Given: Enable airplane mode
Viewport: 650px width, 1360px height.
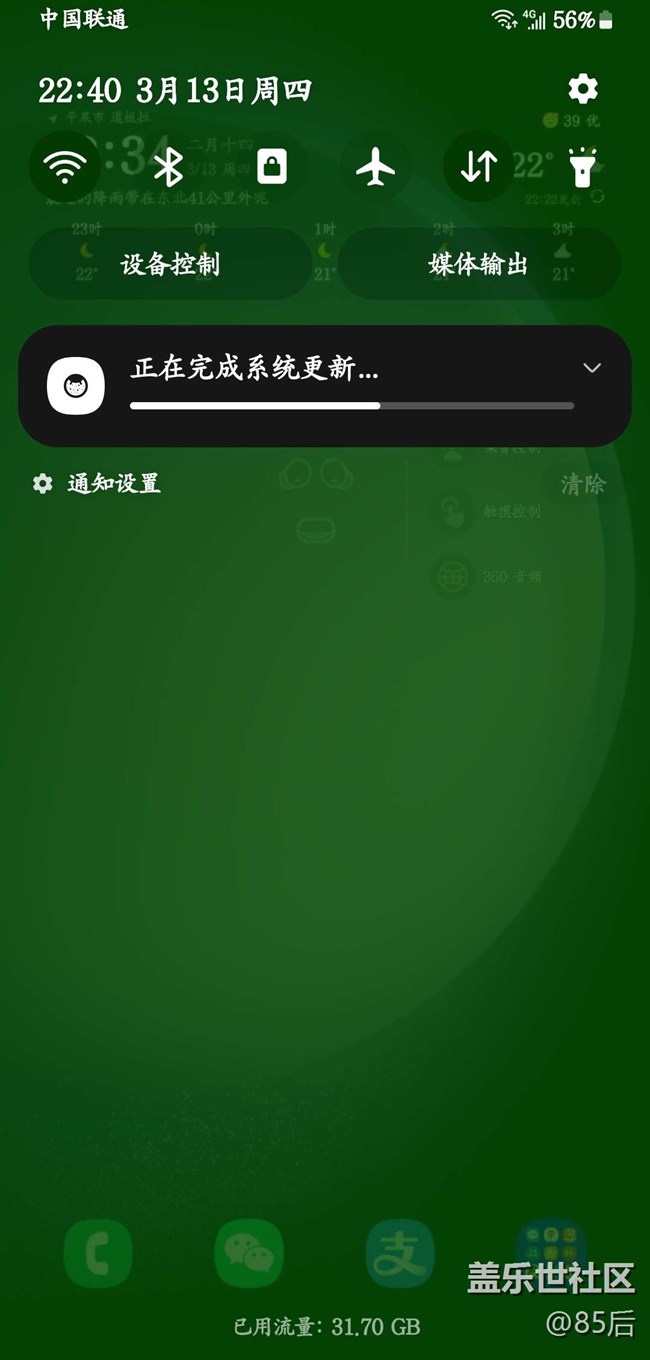Looking at the screenshot, I should 375,167.
